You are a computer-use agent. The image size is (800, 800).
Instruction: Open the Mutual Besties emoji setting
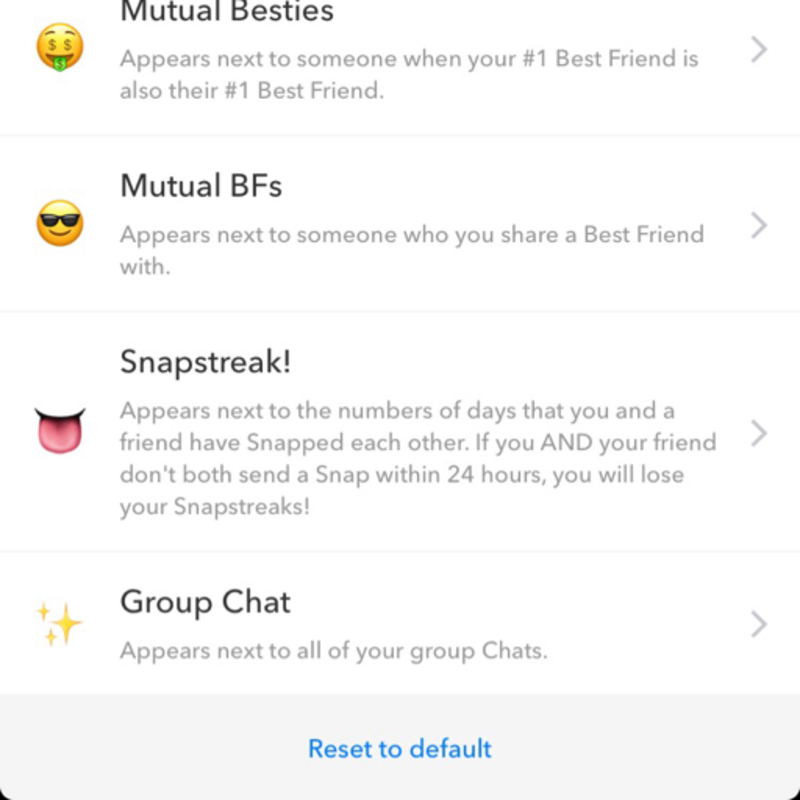point(400,58)
